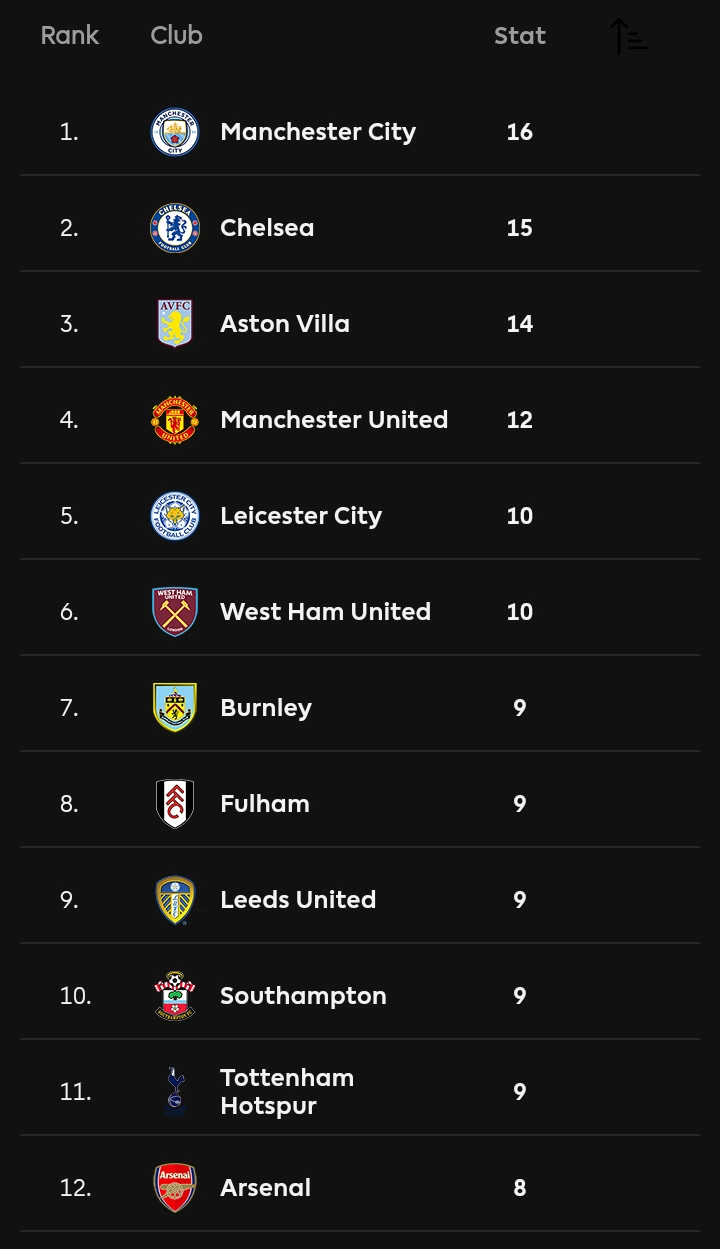View Leicester City's club details
This screenshot has width=720, height=1249.
pyautogui.click(x=360, y=516)
